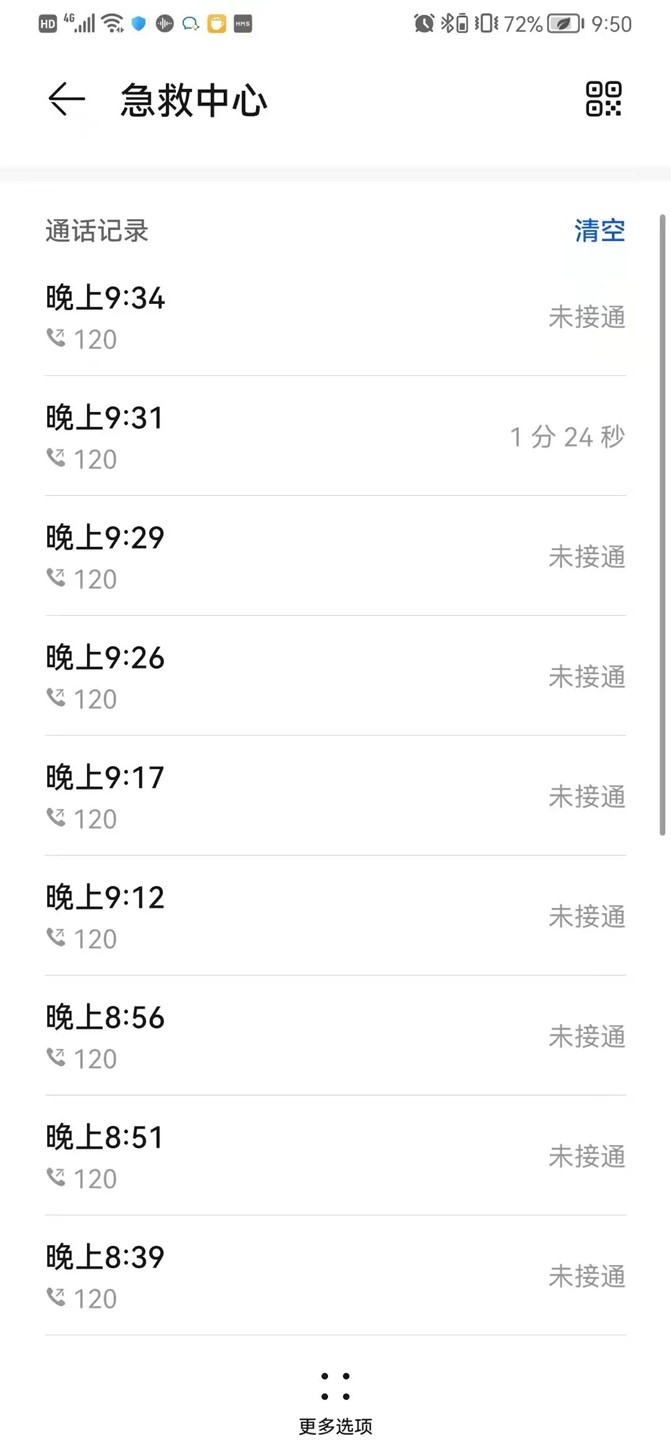The image size is (671, 1454).
Task: Open the 晚上9:31 call lasting 1分24秒
Action: click(x=335, y=436)
